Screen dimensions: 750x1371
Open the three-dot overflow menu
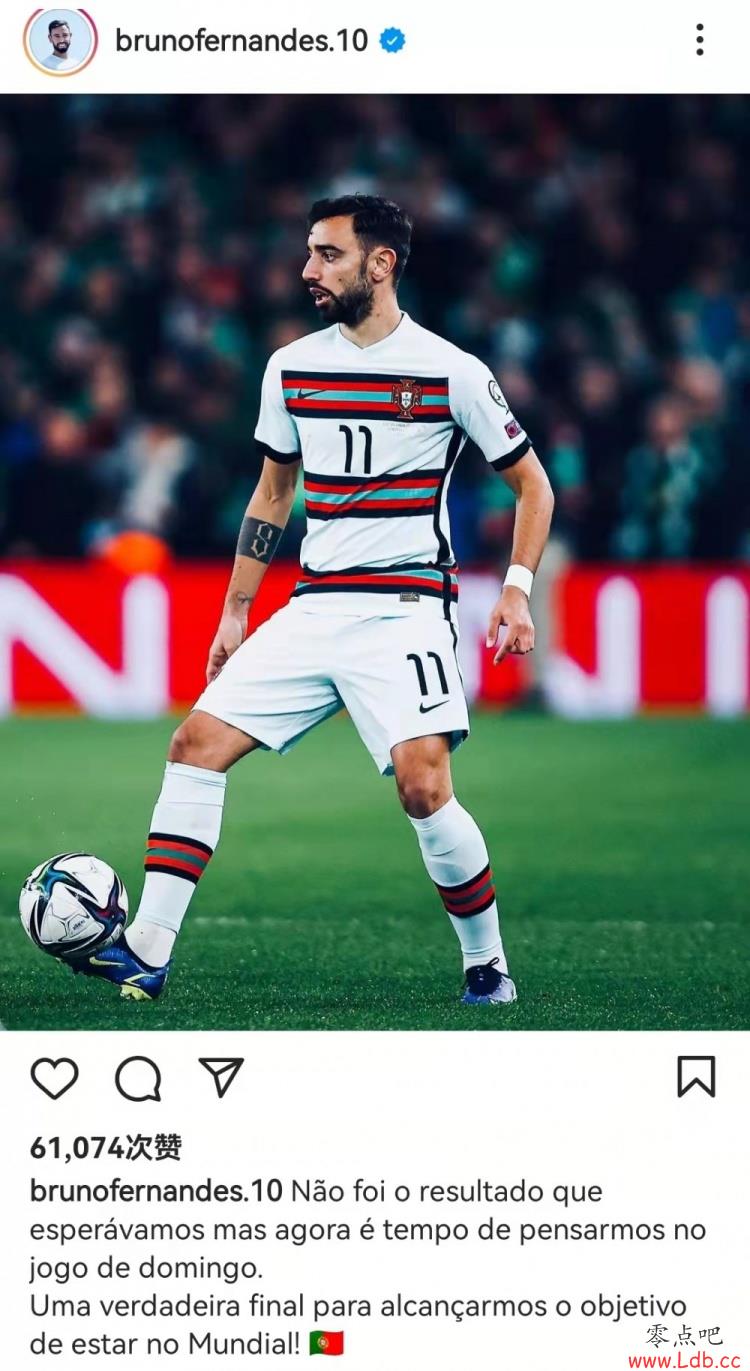699,40
